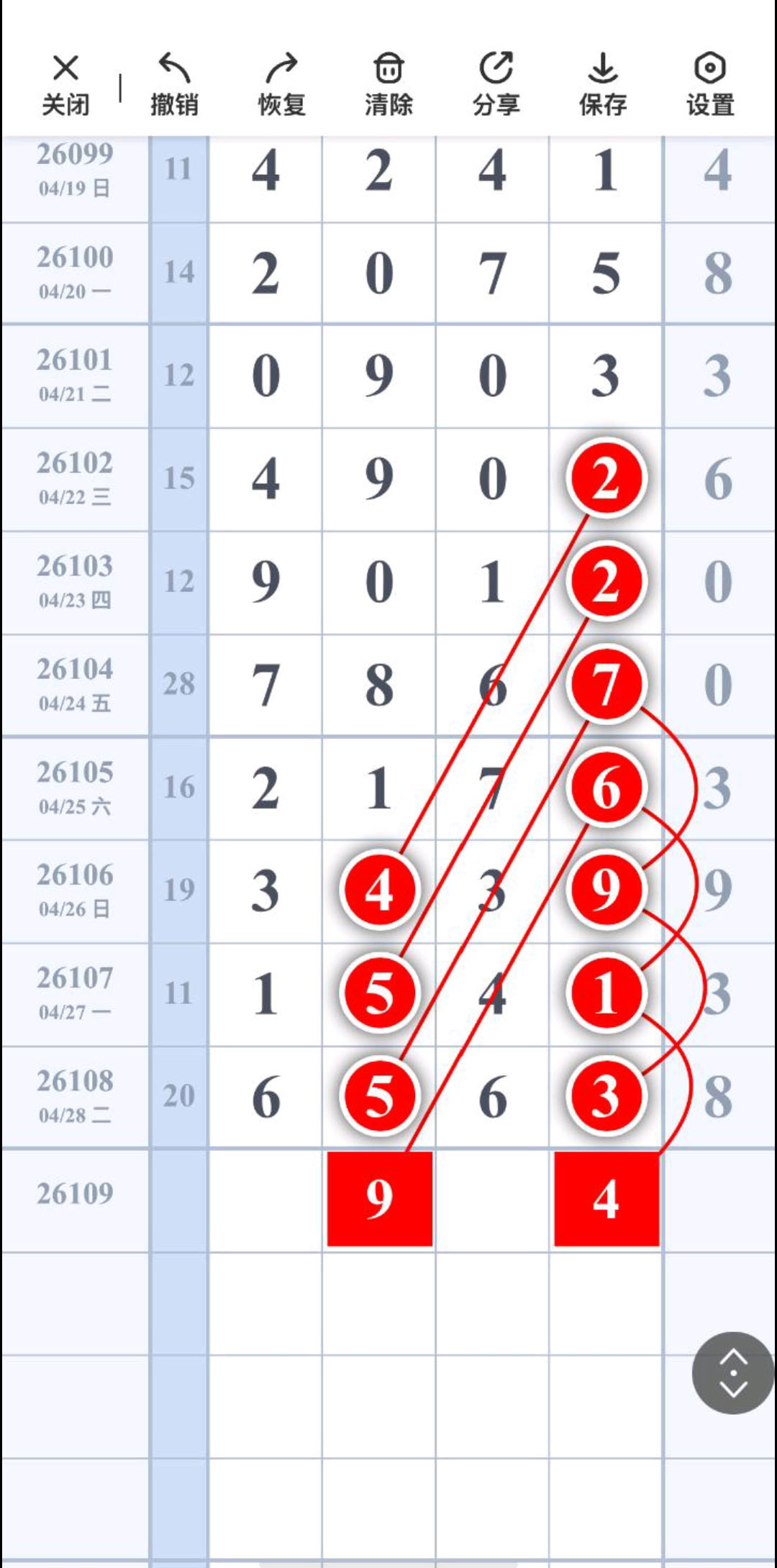Tap the floating up-down scroll button
The image size is (777, 1568).
(733, 1373)
